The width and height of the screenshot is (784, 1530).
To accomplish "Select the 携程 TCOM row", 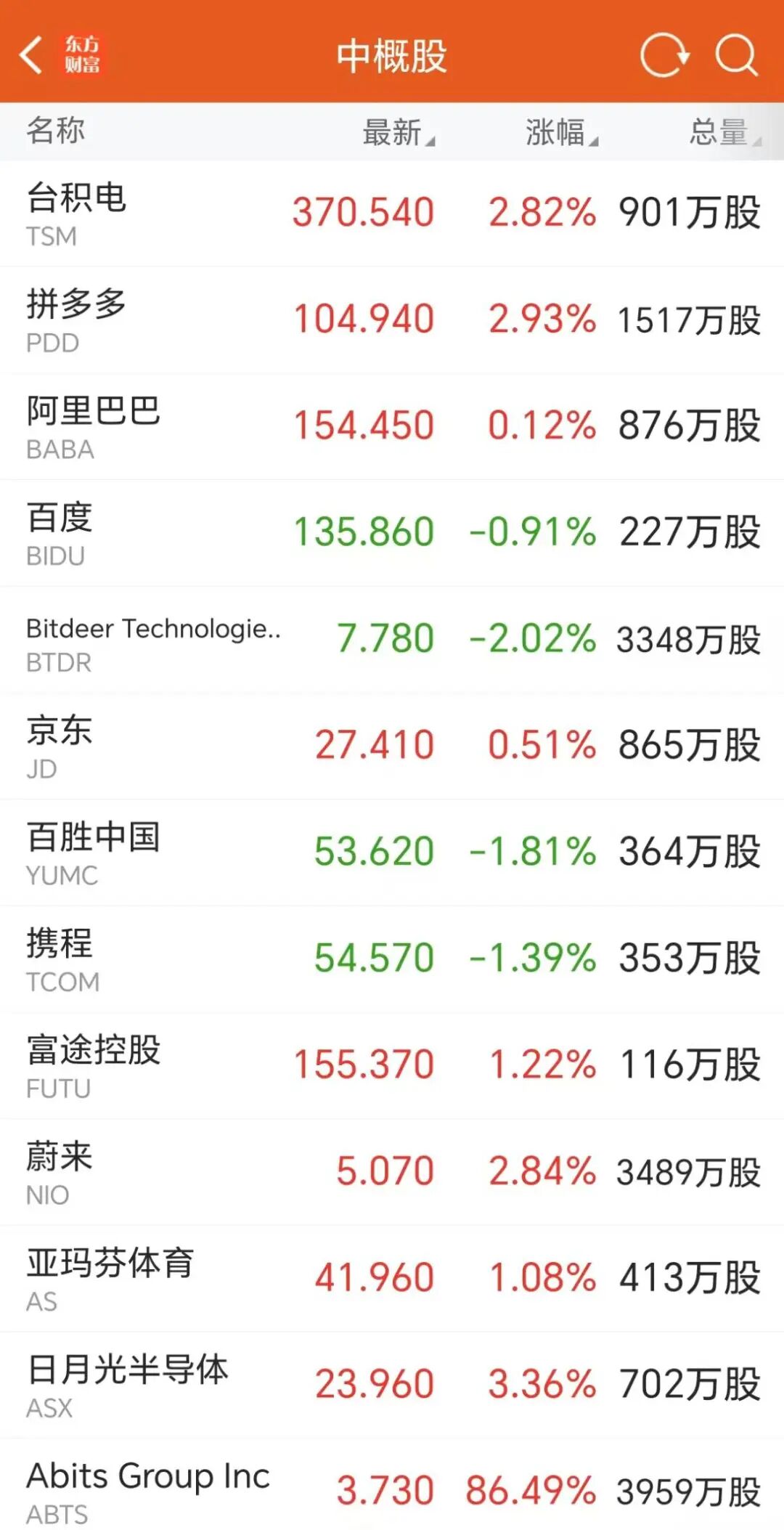I will 392,959.
